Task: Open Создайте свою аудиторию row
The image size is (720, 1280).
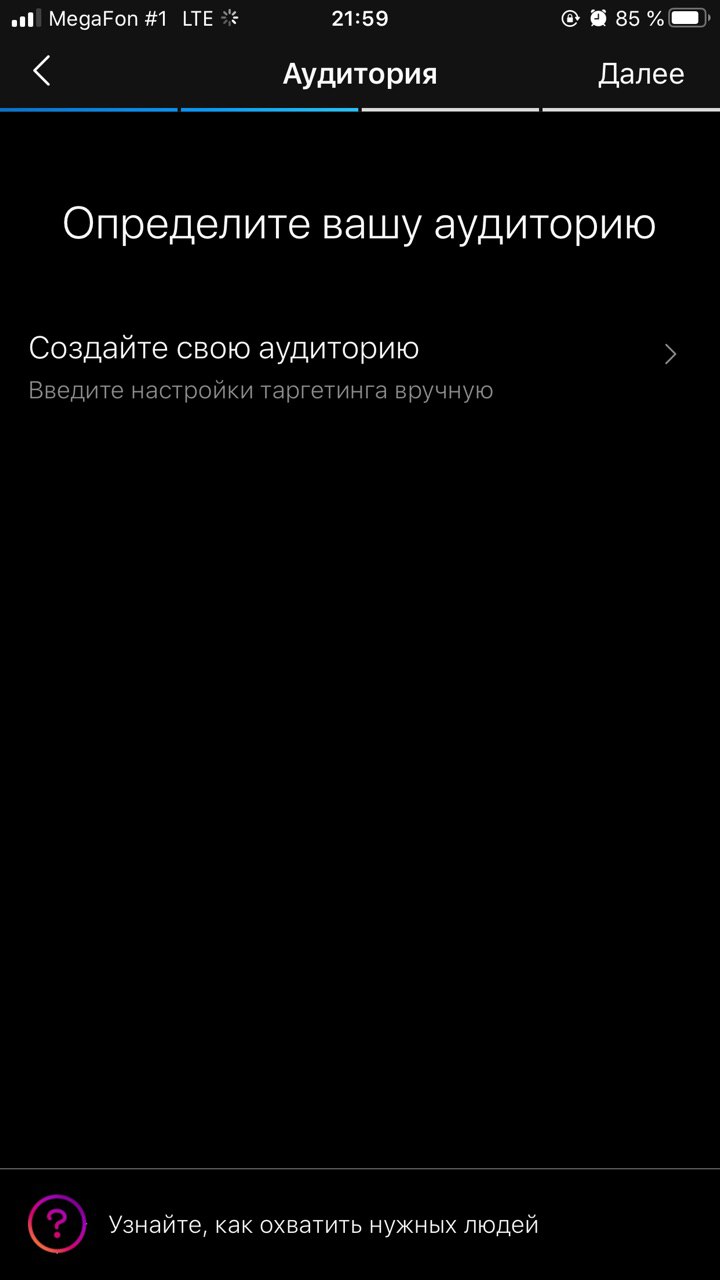Action: (x=355, y=366)
